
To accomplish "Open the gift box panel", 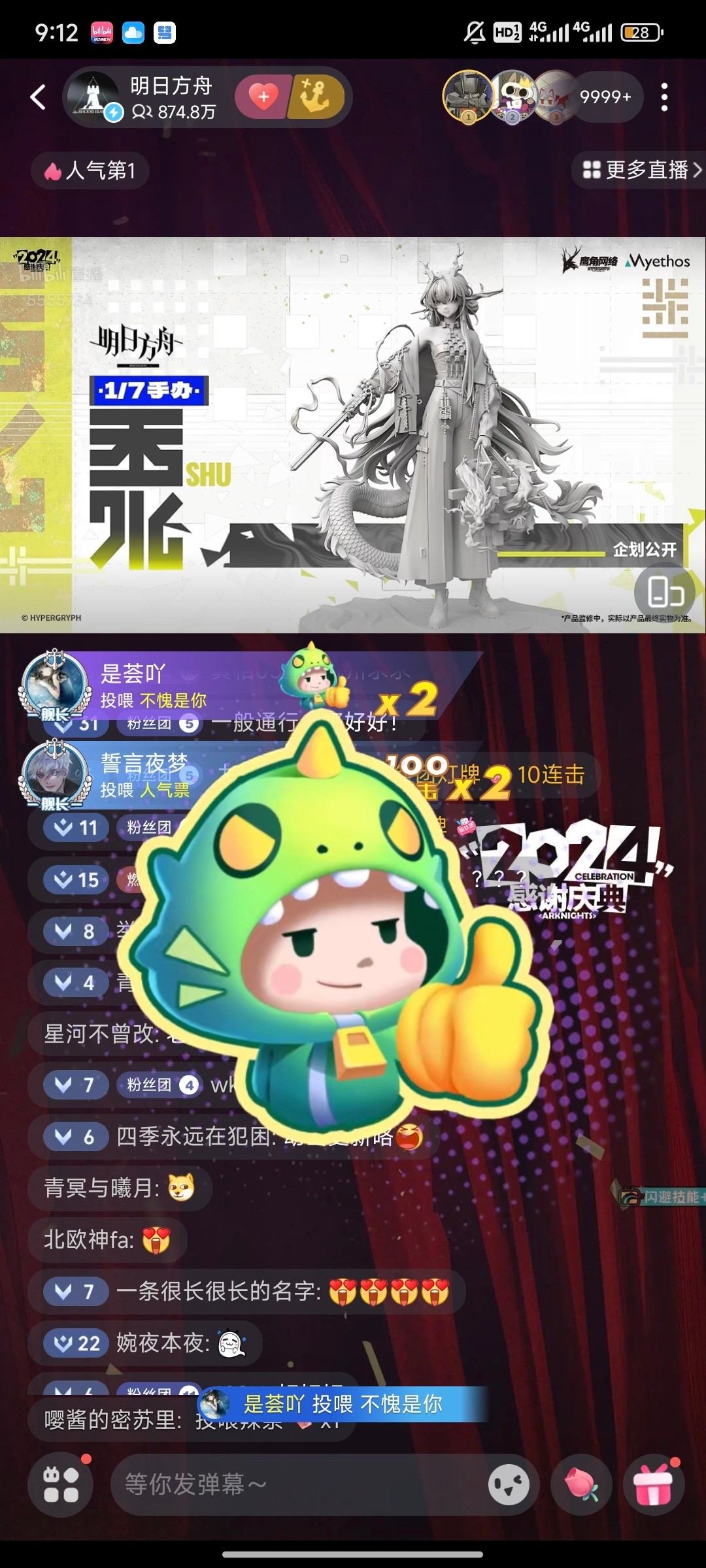I will [x=654, y=1484].
